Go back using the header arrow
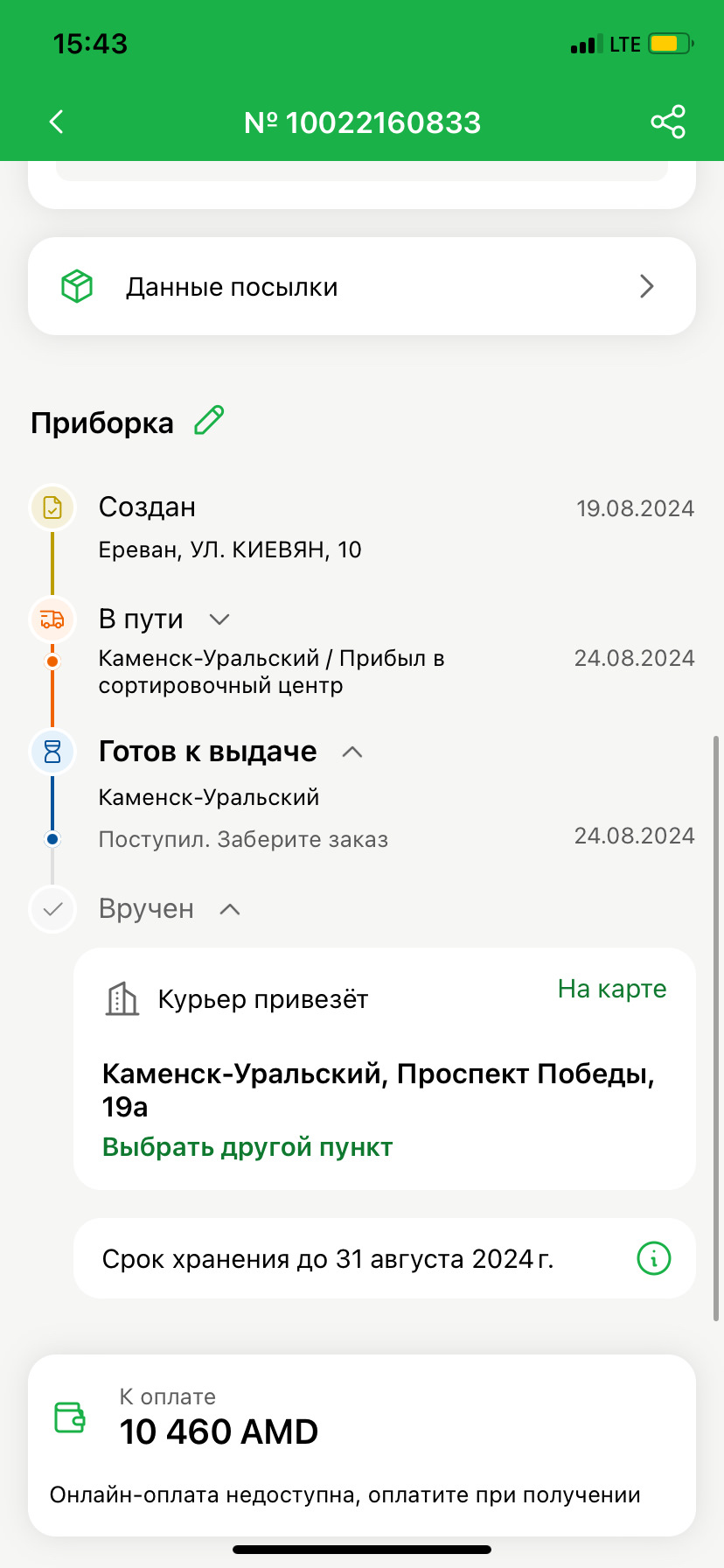Screen dimensions: 724x1568 click(x=57, y=122)
